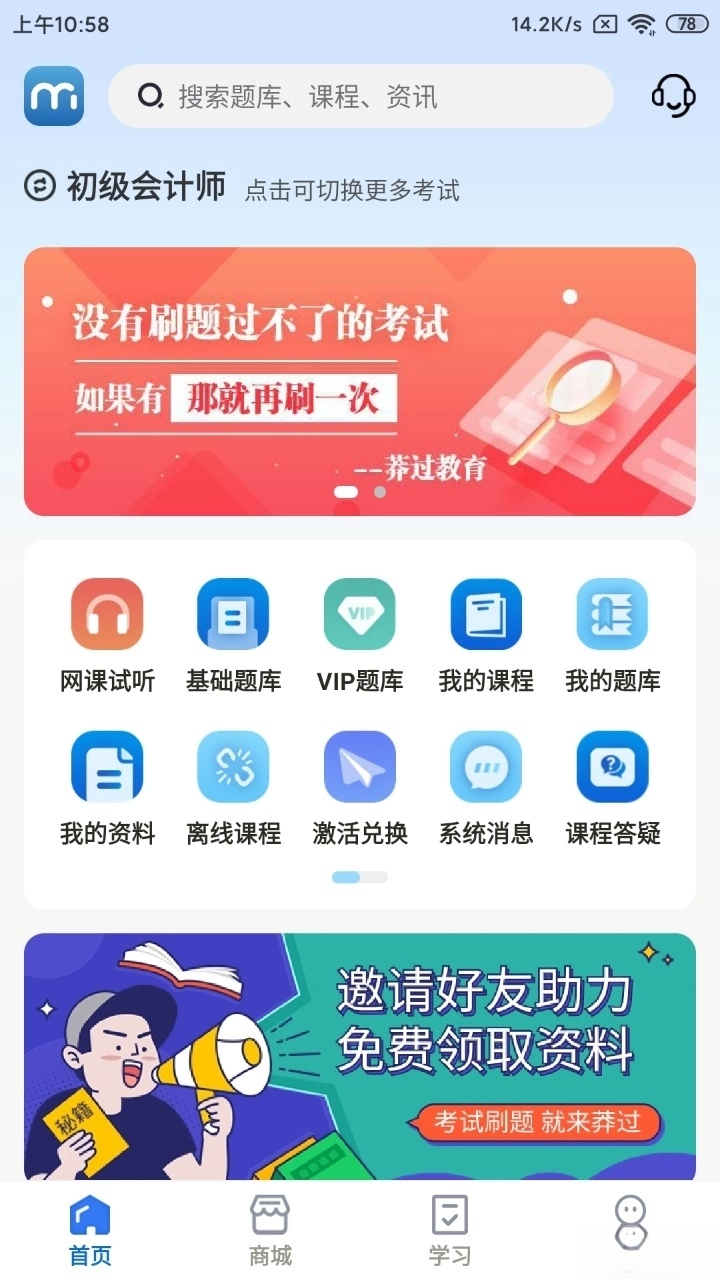Switch to the 商城 mall tab

pyautogui.click(x=269, y=1230)
